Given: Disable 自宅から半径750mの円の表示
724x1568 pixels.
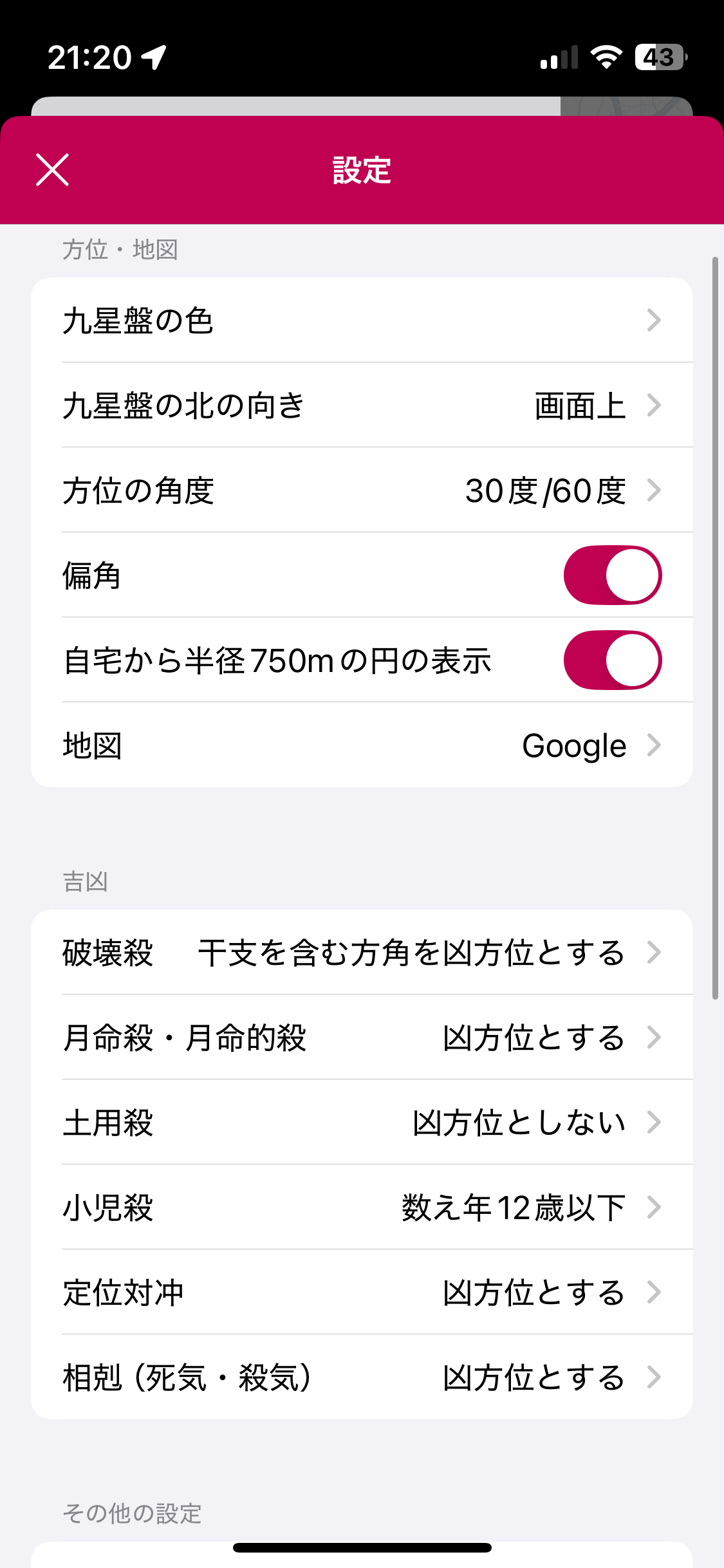Looking at the screenshot, I should 612,660.
